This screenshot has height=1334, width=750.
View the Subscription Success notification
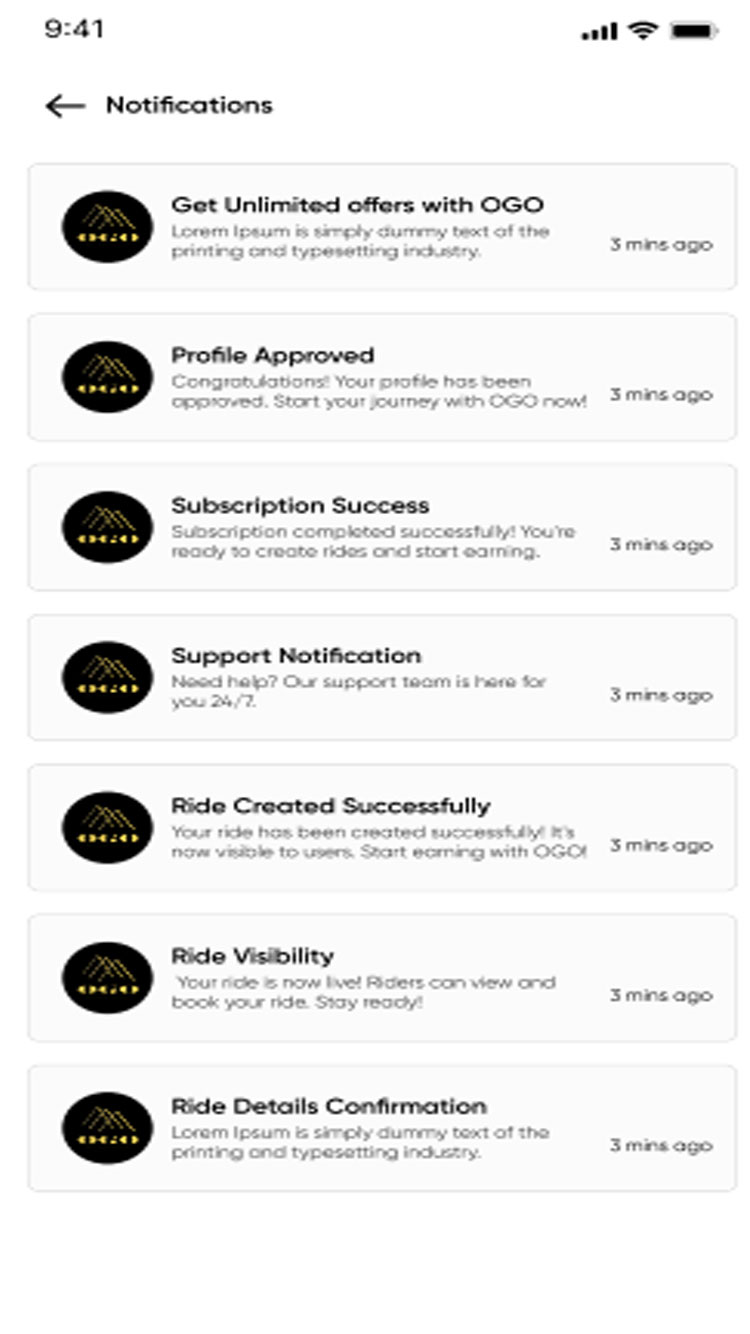tap(382, 527)
